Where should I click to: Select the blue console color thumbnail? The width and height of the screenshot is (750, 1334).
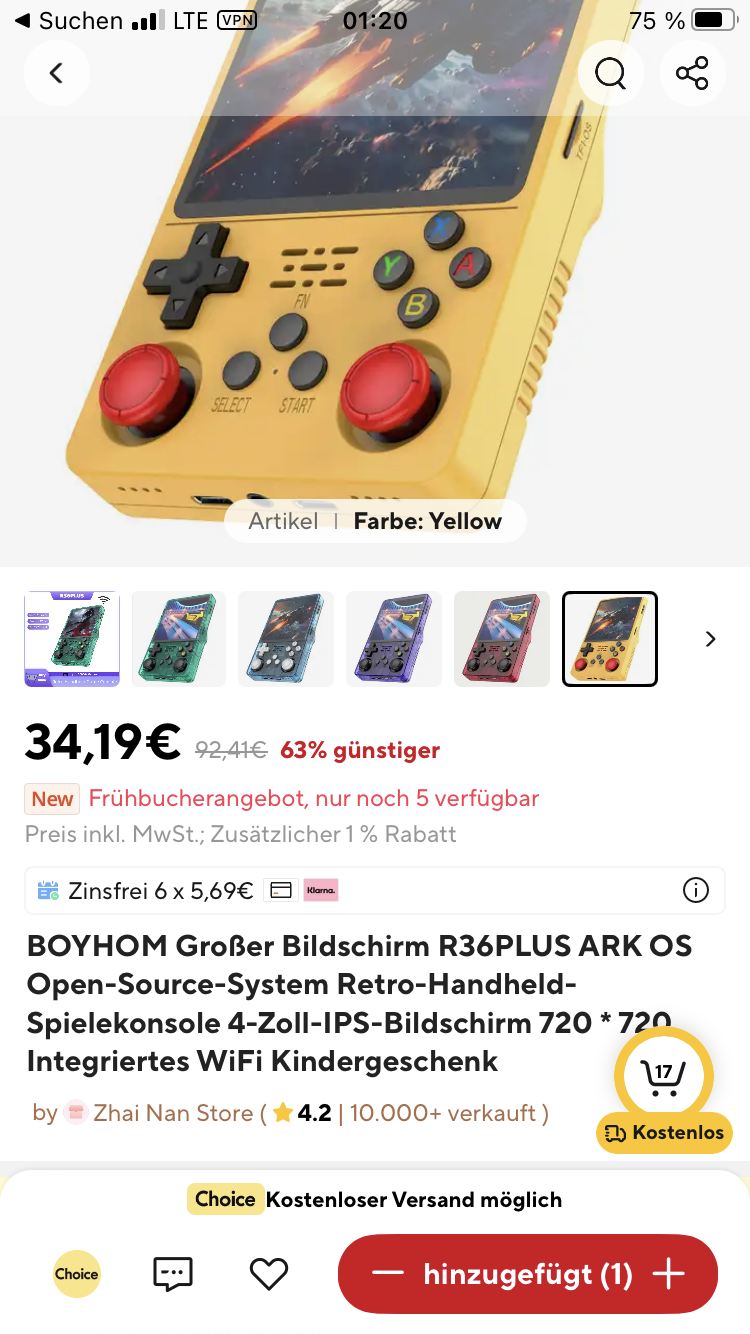tap(286, 639)
